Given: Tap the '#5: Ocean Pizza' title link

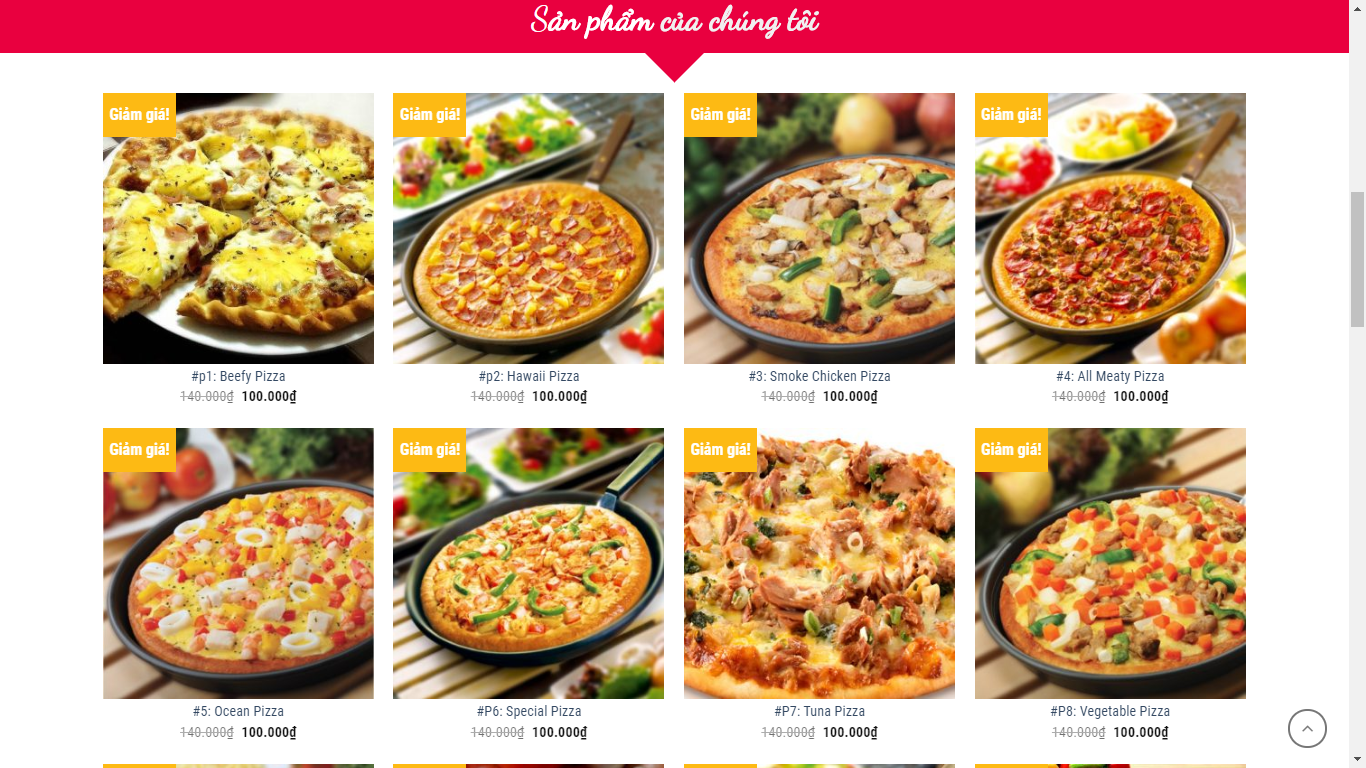Looking at the screenshot, I should [238, 711].
